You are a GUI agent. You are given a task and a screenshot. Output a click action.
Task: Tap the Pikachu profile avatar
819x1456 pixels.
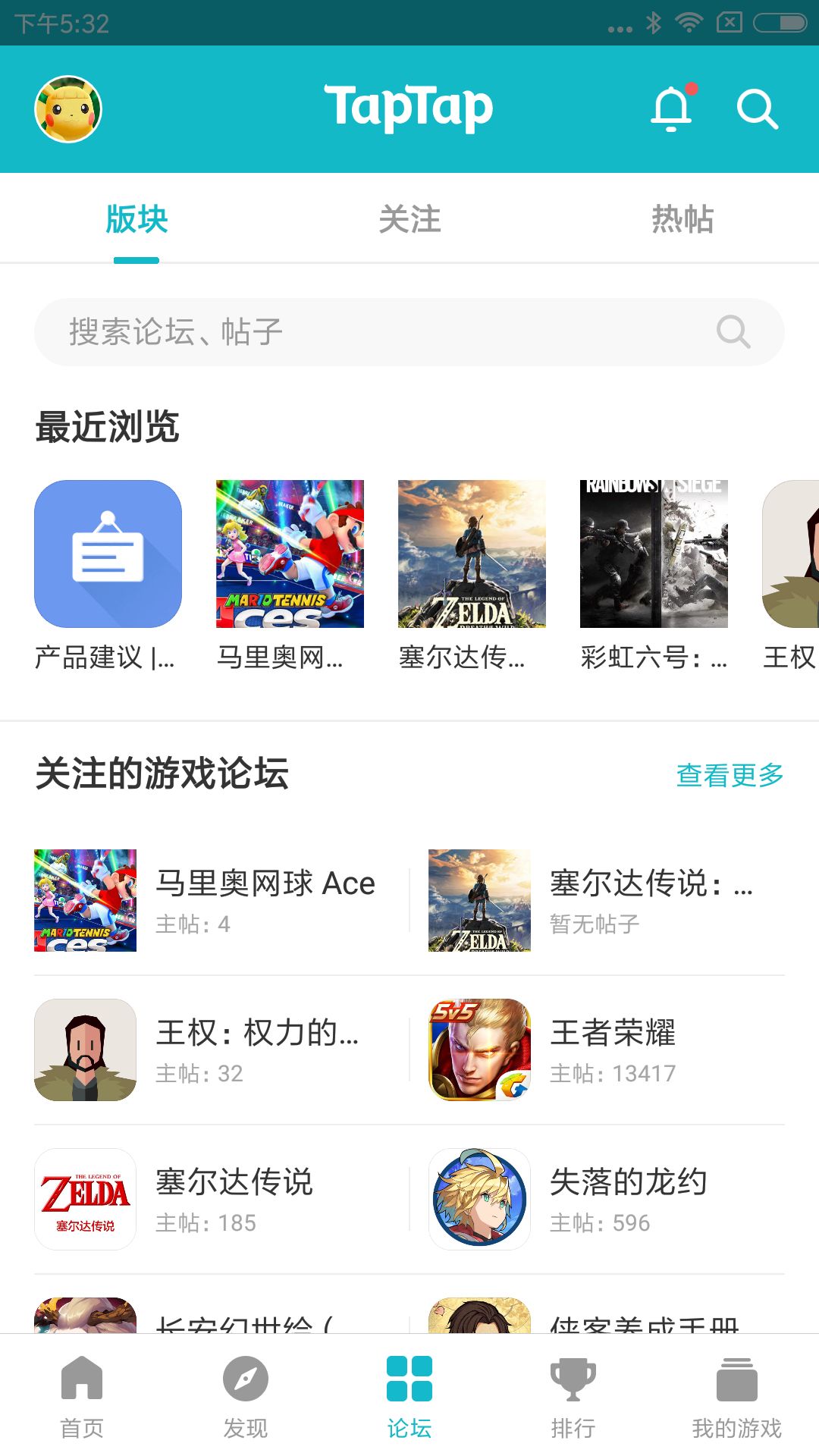click(67, 108)
